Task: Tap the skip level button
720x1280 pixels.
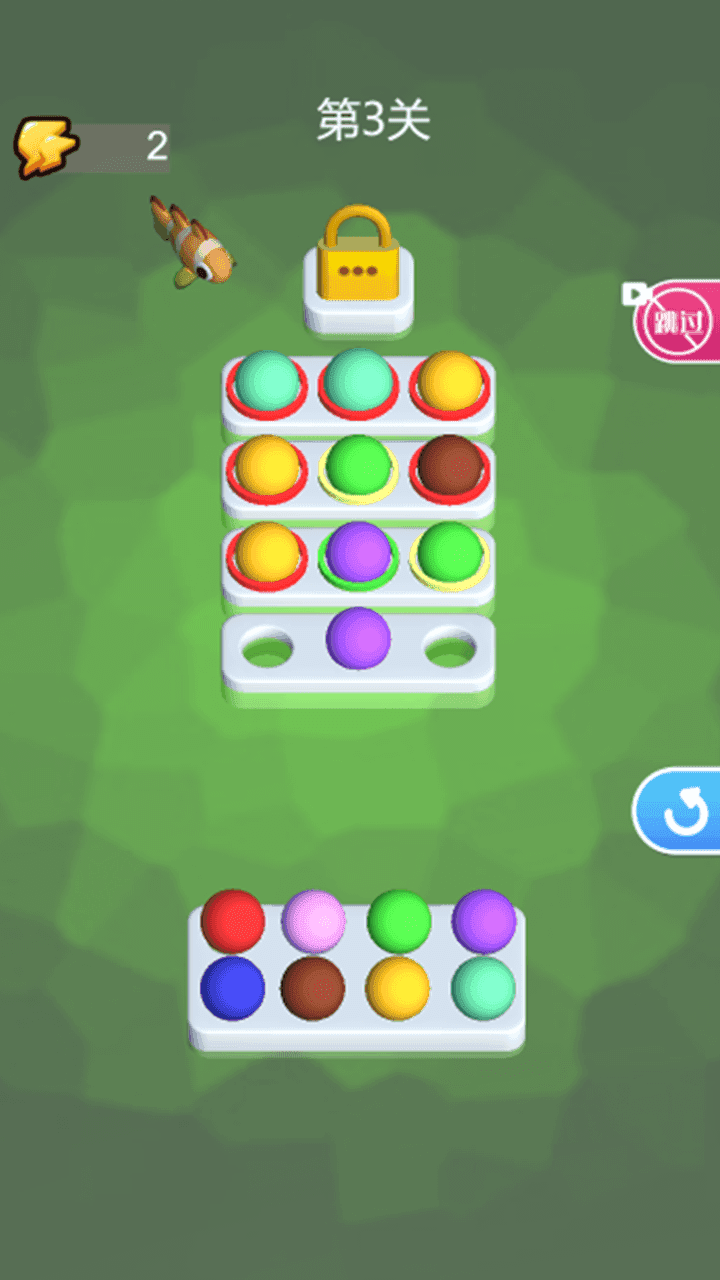Action: 678,321
